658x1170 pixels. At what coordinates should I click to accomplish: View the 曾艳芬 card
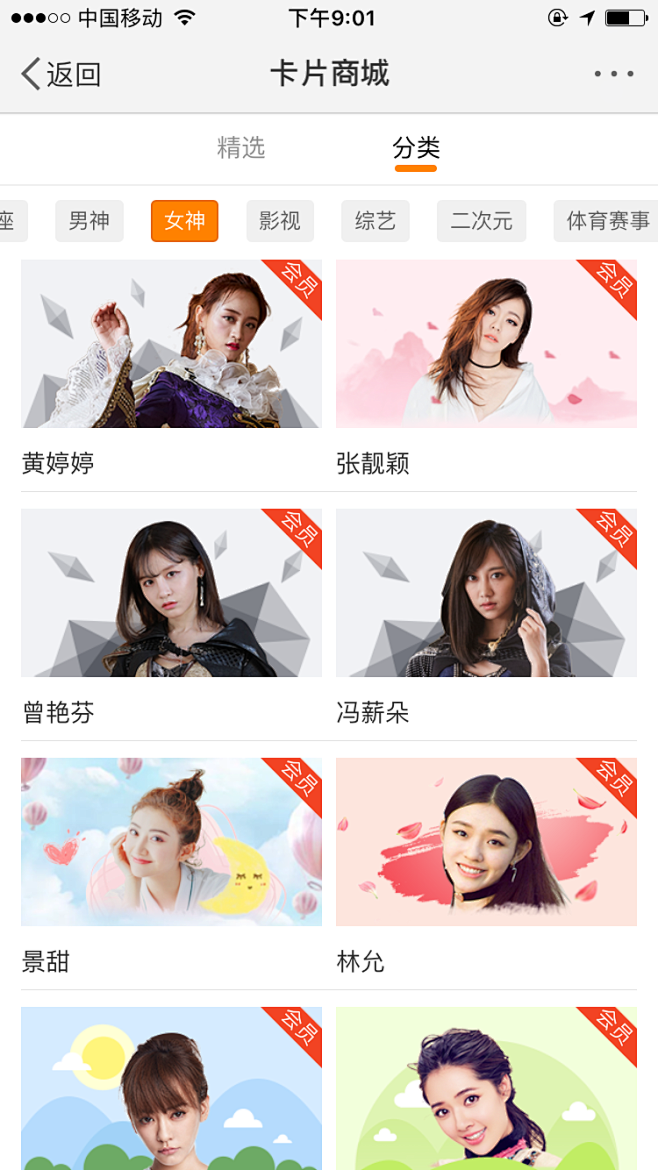171,593
